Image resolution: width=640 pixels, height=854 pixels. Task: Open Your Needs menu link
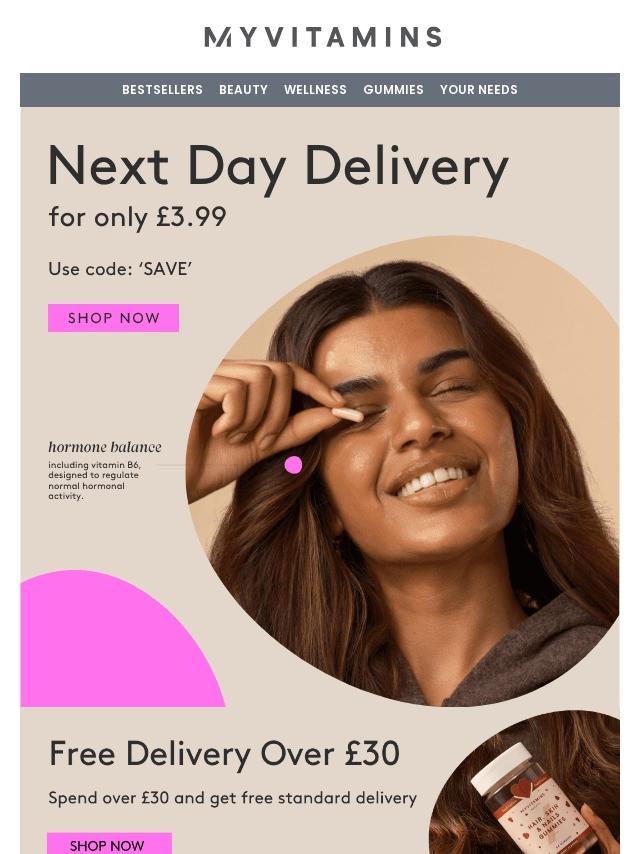(478, 90)
